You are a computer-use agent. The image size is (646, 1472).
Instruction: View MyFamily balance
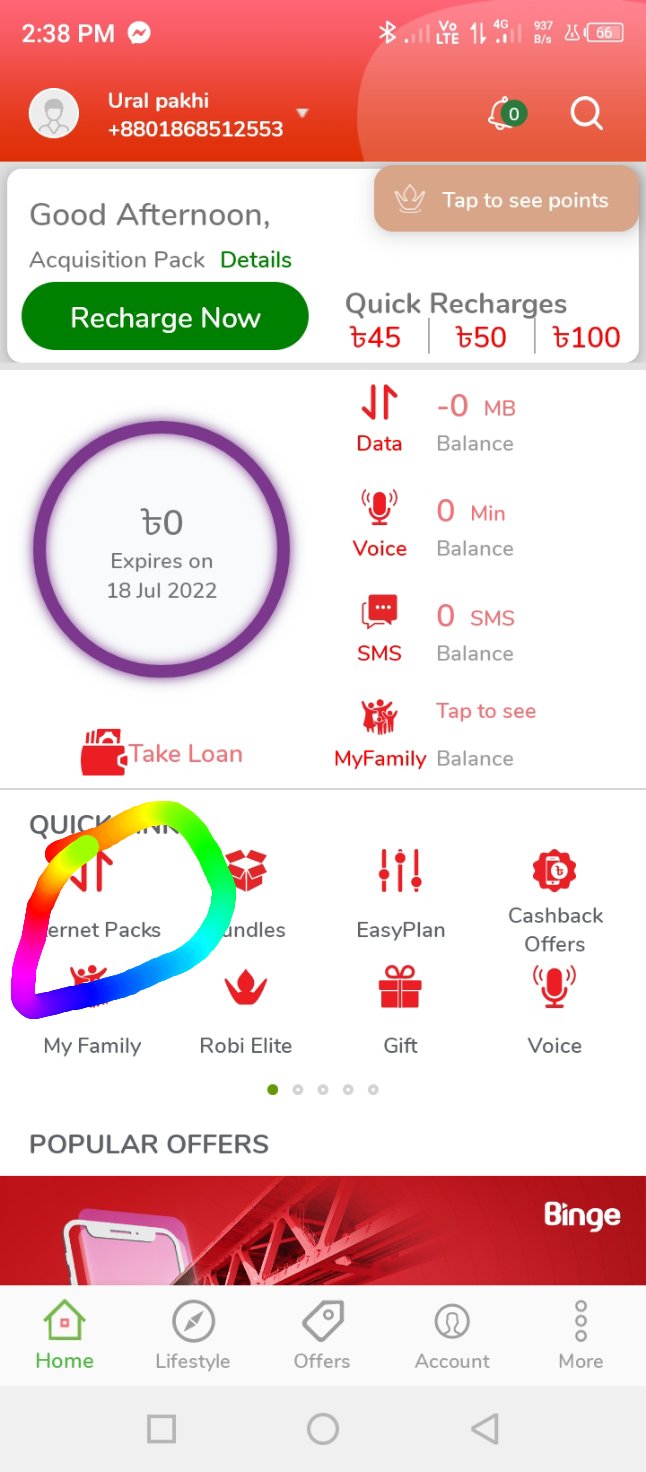(x=435, y=734)
